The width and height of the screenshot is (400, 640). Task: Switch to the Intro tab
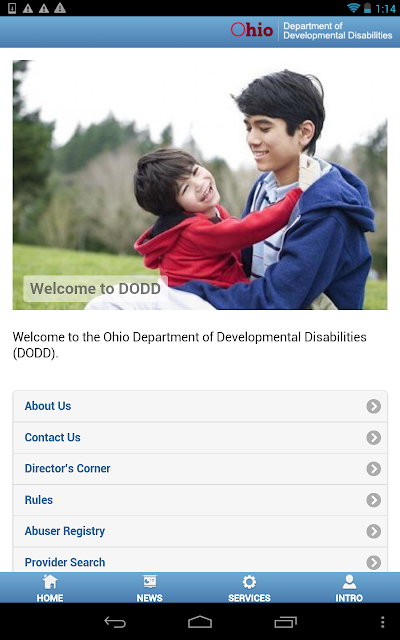click(x=349, y=588)
